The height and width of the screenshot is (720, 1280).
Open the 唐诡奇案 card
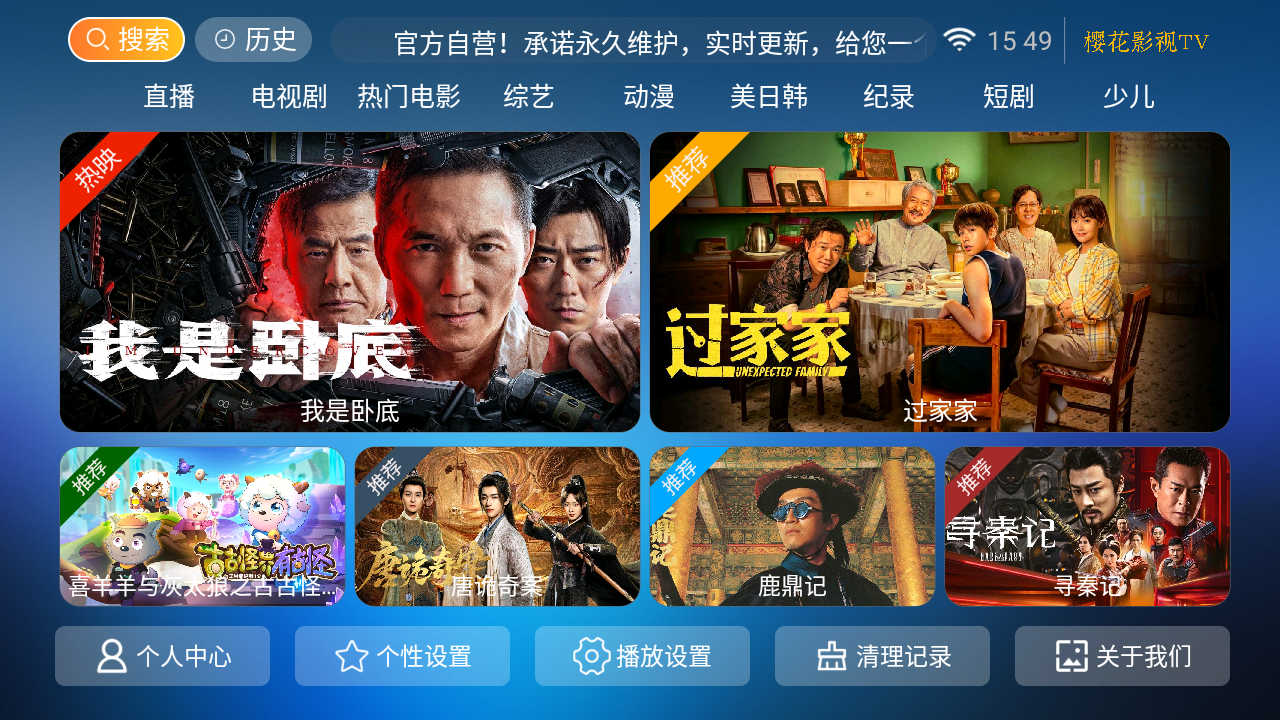(497, 526)
